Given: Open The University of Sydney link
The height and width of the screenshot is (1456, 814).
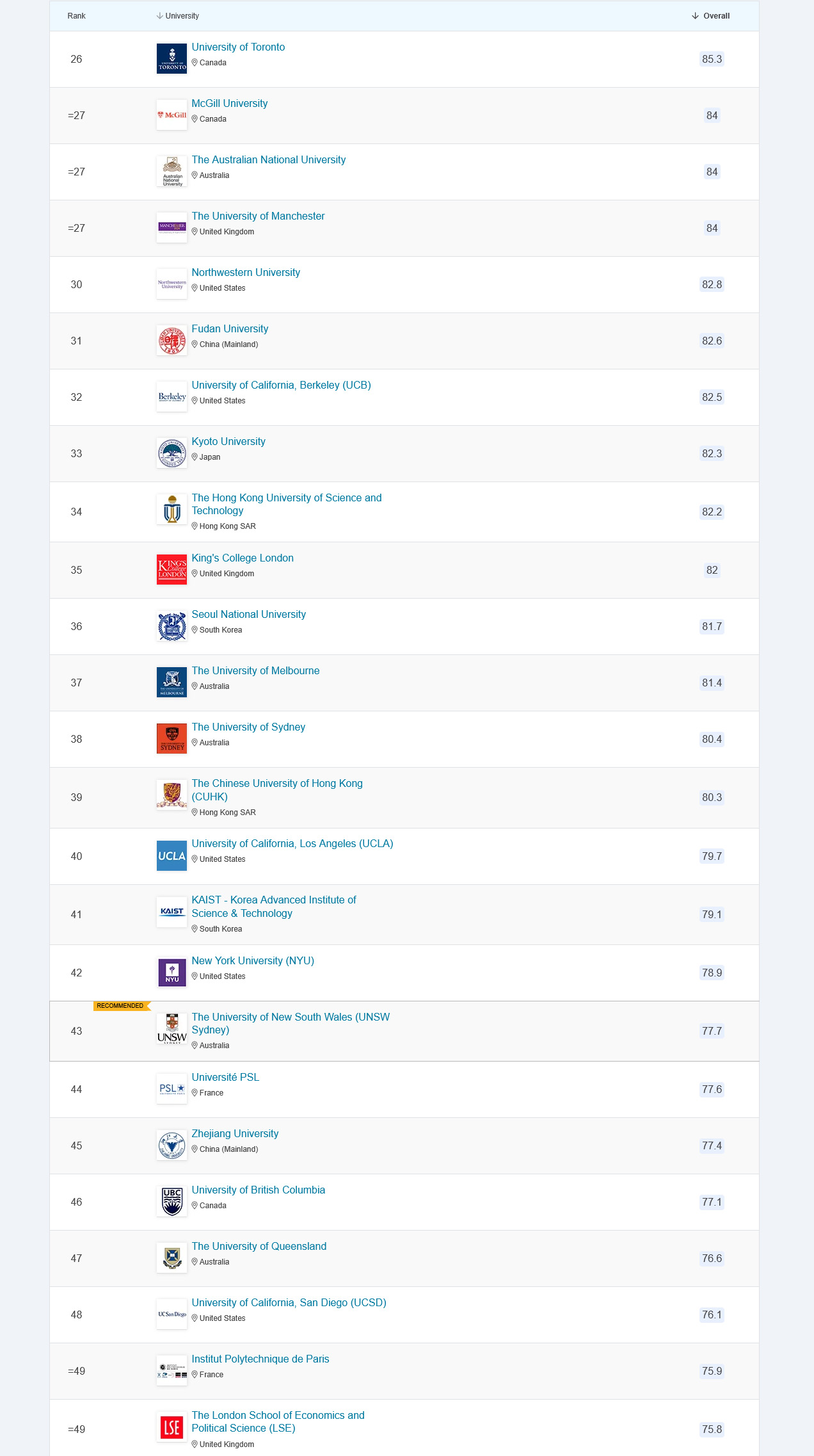Looking at the screenshot, I should 248,727.
